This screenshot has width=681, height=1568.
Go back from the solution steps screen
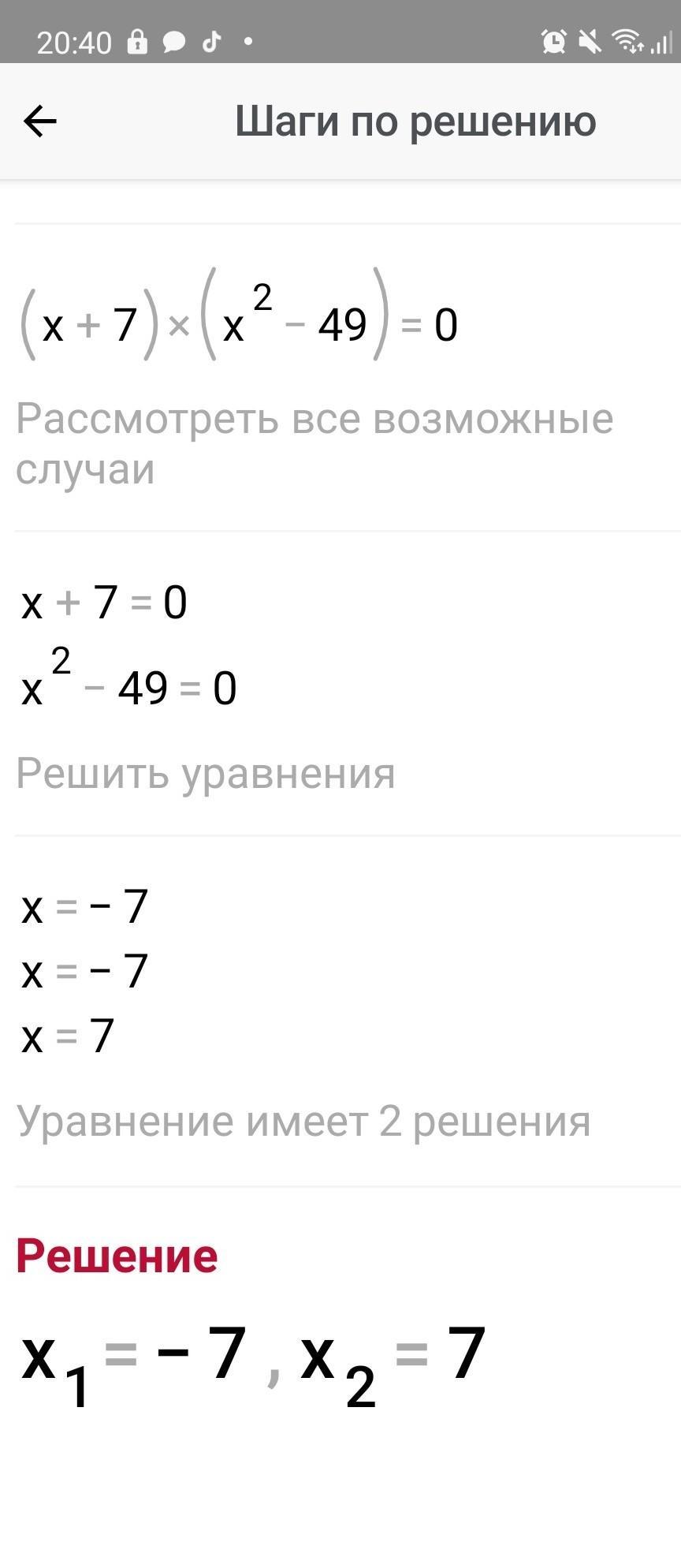pyautogui.click(x=40, y=121)
